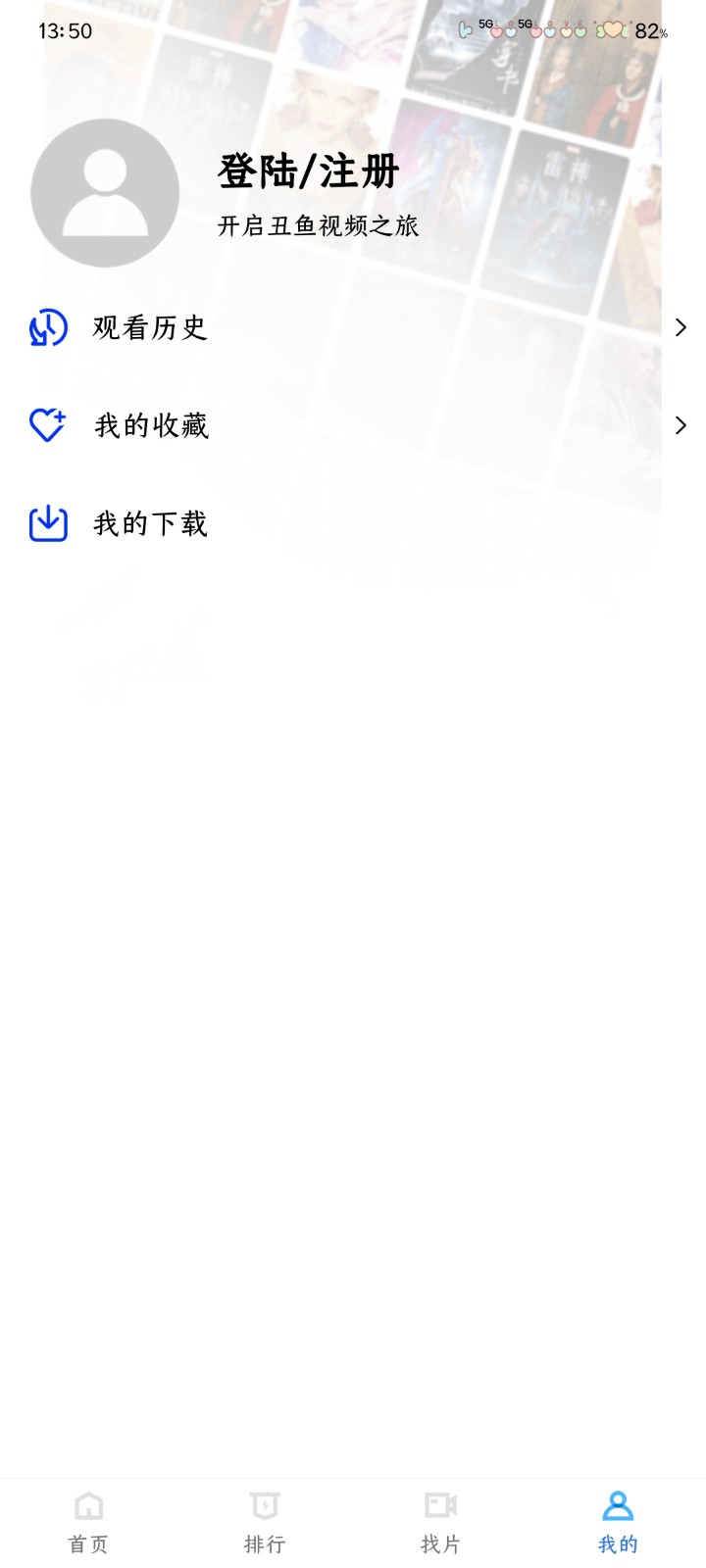Click the 82% battery indicator
706x1568 pixels.
pyautogui.click(x=648, y=32)
